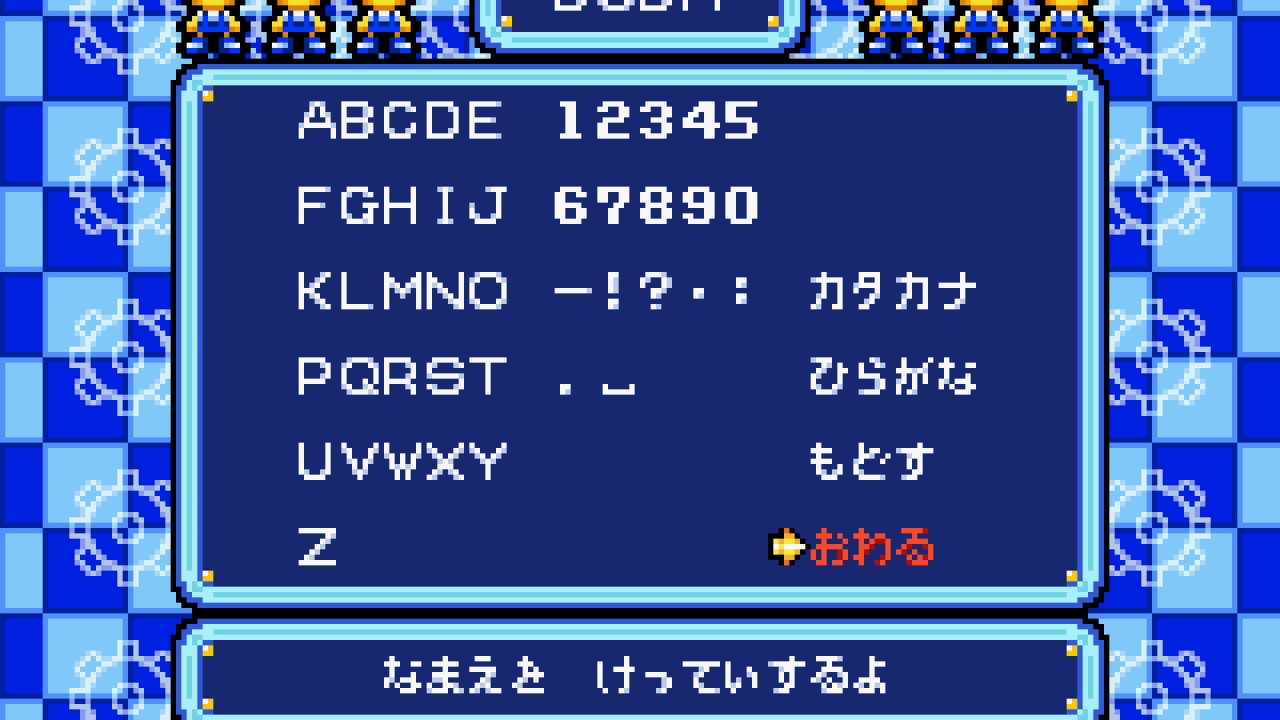The width and height of the screenshot is (1280, 720).
Task: Choose the letter F
Action: coord(317,206)
